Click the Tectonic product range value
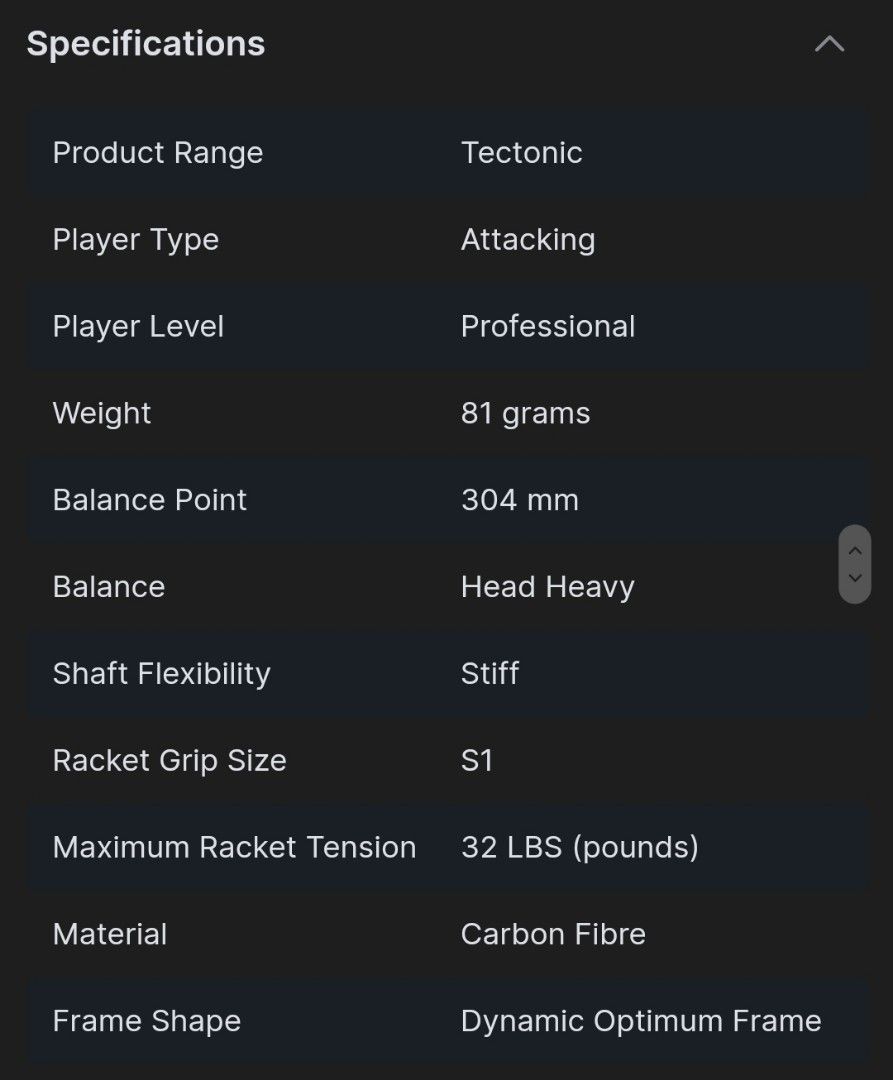This screenshot has height=1080, width=893. coord(521,152)
